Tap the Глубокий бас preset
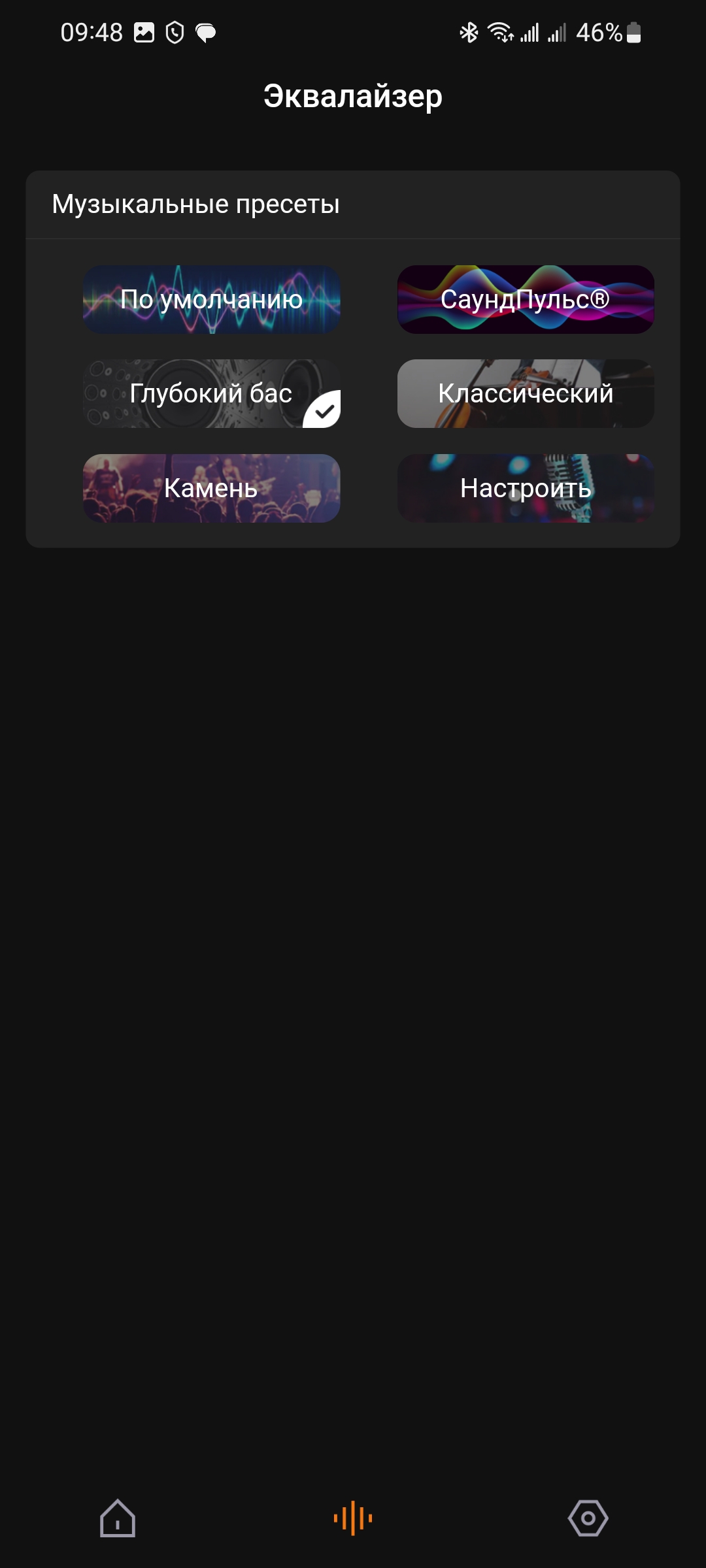Image resolution: width=706 pixels, height=1568 pixels. click(211, 393)
